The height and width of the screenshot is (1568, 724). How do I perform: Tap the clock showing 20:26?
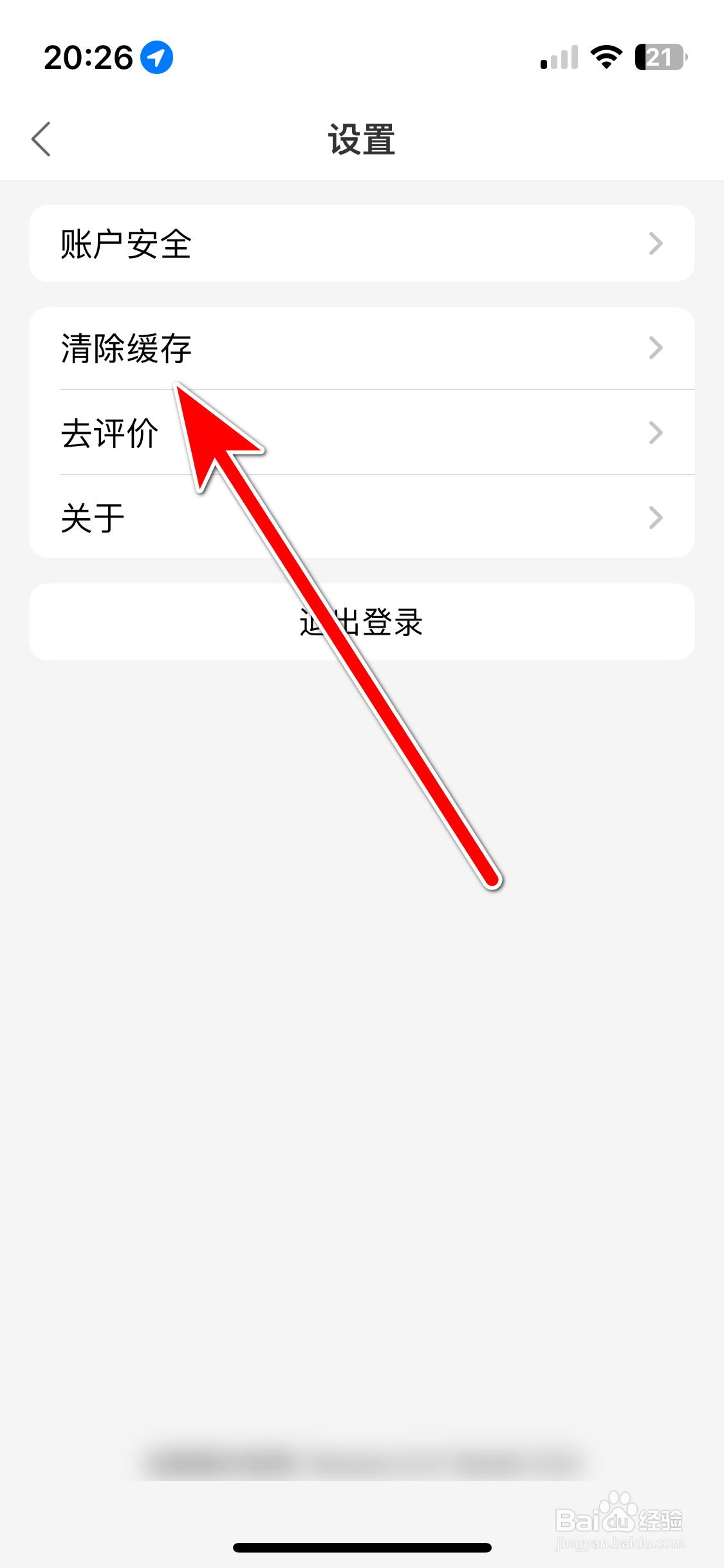(89, 55)
